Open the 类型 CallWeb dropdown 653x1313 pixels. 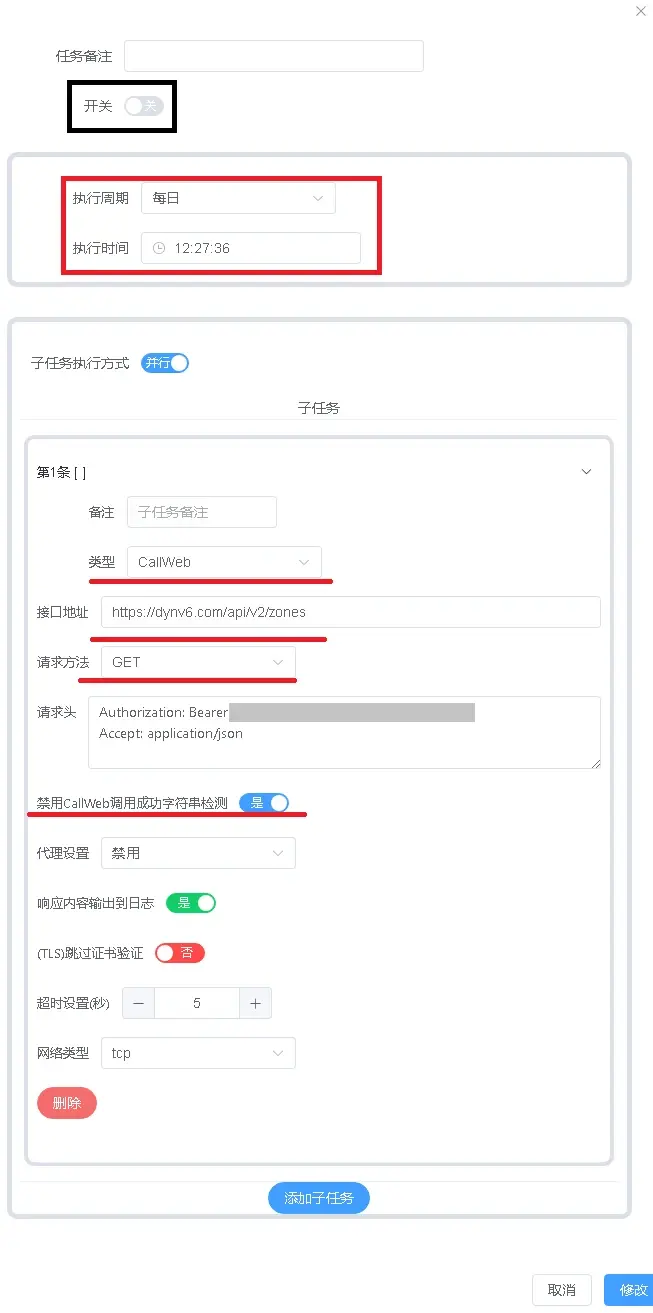(224, 562)
